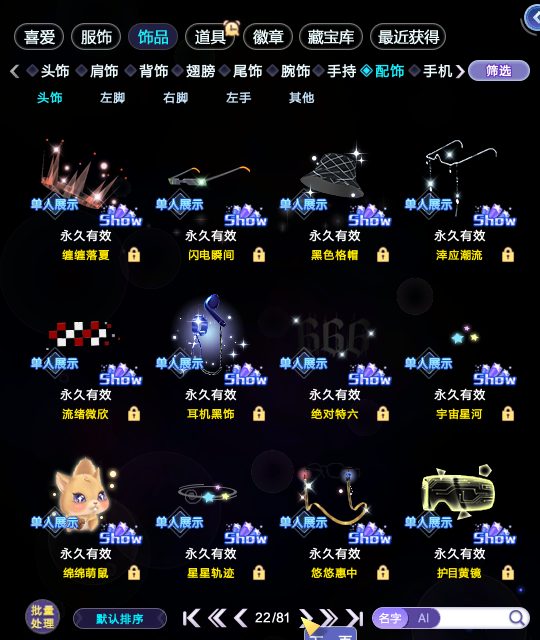This screenshot has height=640, width=540.
Task: Go to the next page
Action: tap(305, 618)
